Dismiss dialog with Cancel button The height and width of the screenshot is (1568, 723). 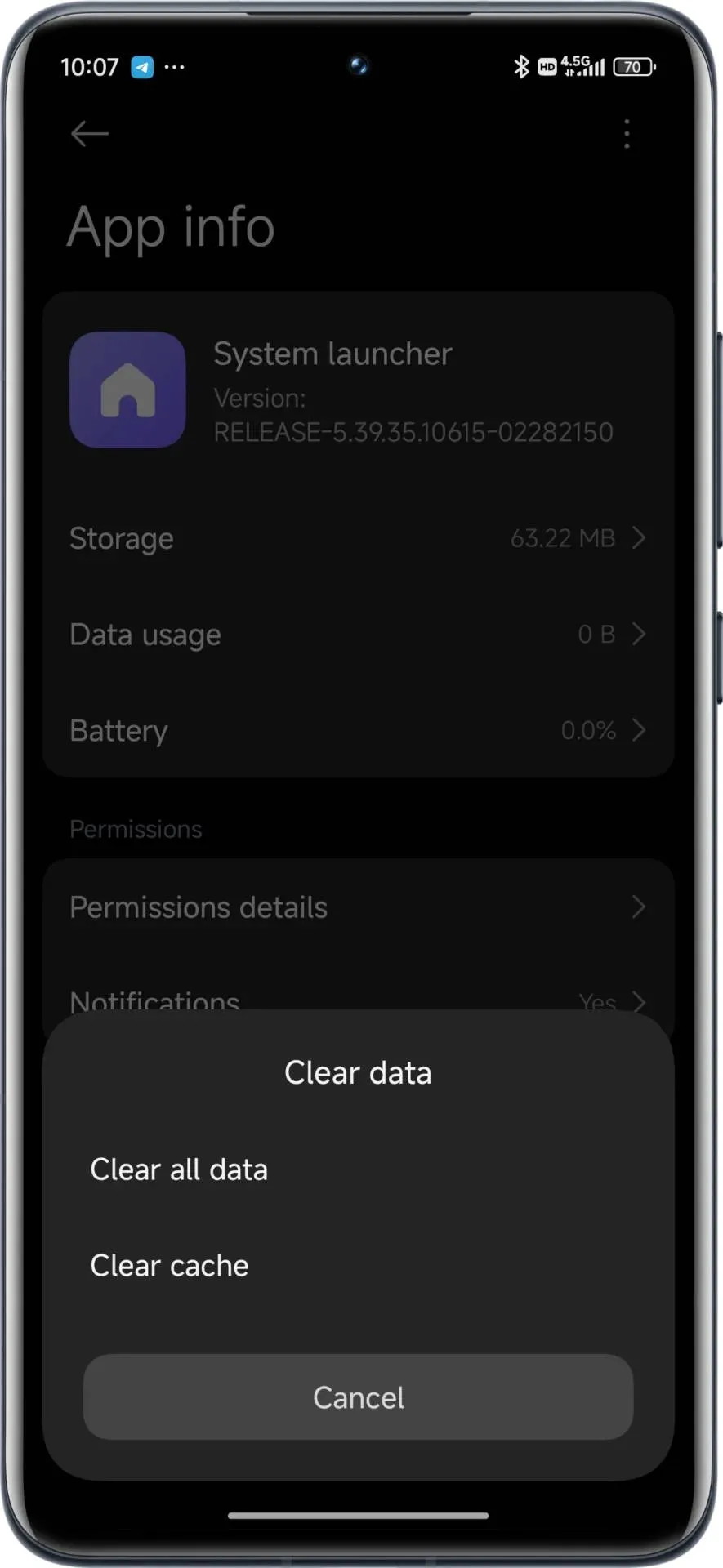[358, 1397]
